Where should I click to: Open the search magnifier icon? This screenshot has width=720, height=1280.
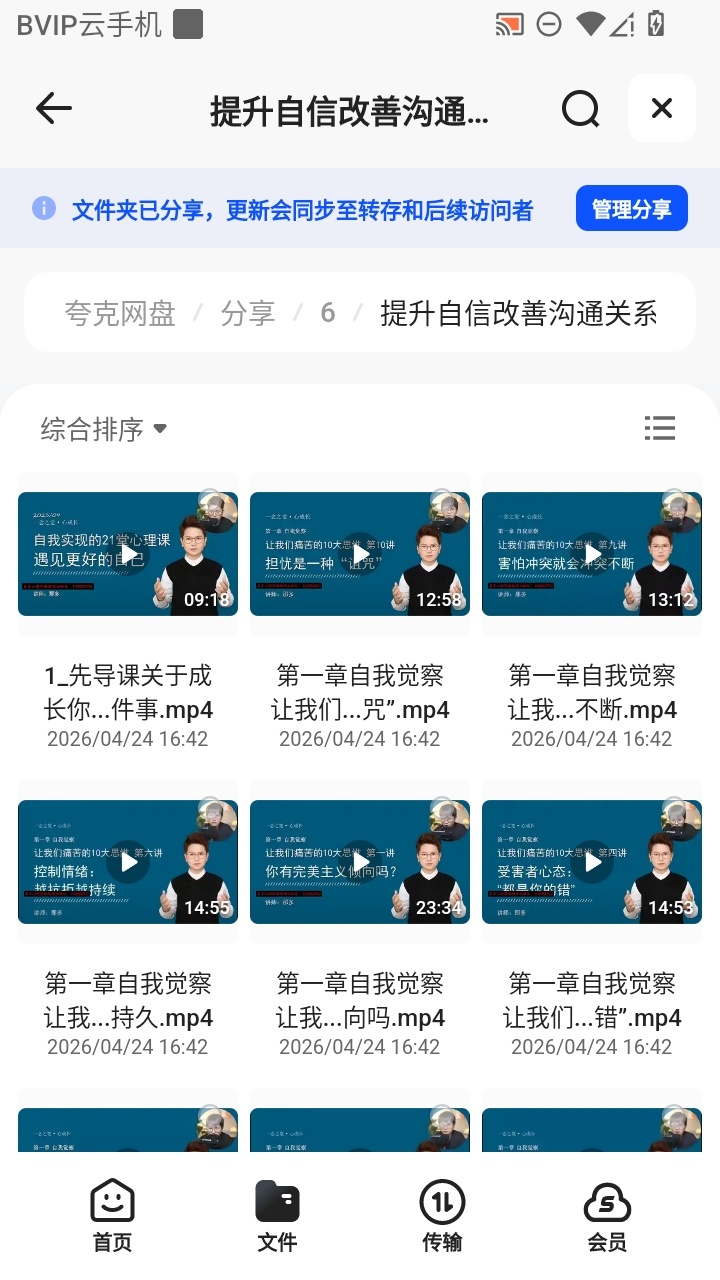580,108
